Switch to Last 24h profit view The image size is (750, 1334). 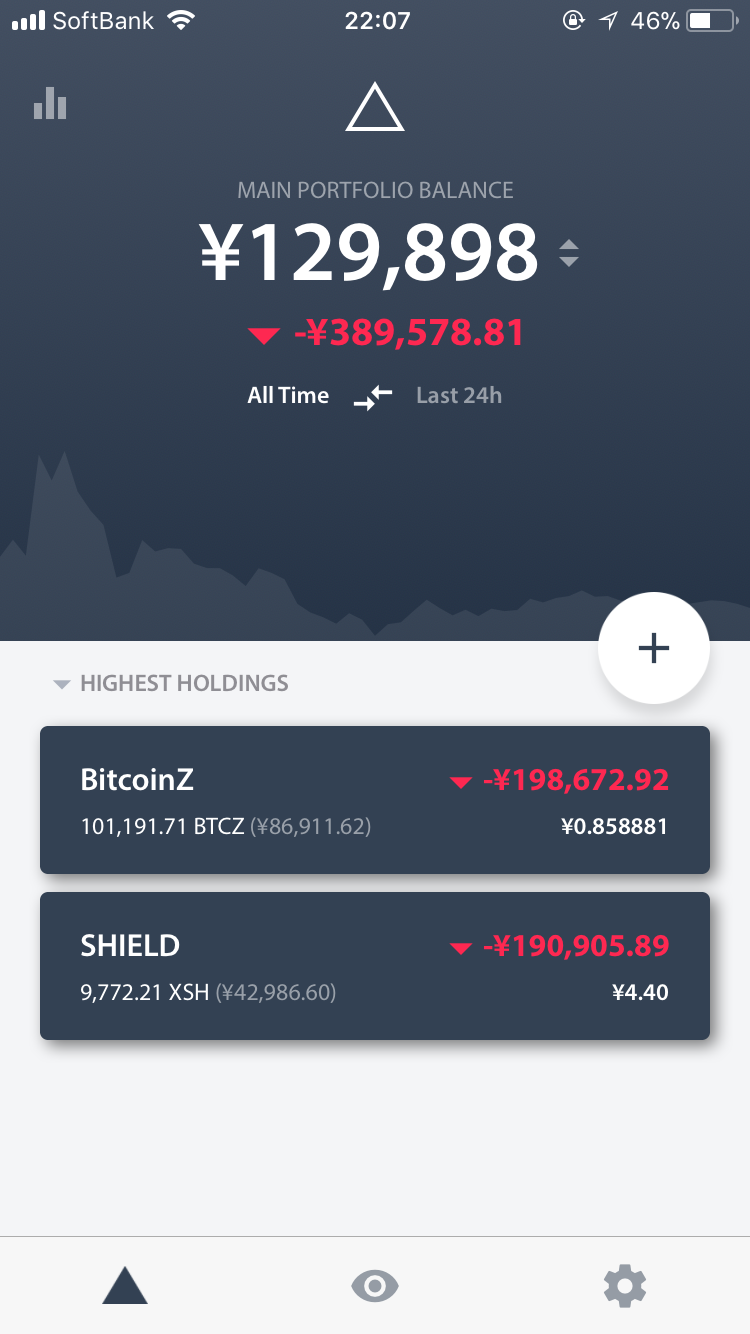coord(459,396)
